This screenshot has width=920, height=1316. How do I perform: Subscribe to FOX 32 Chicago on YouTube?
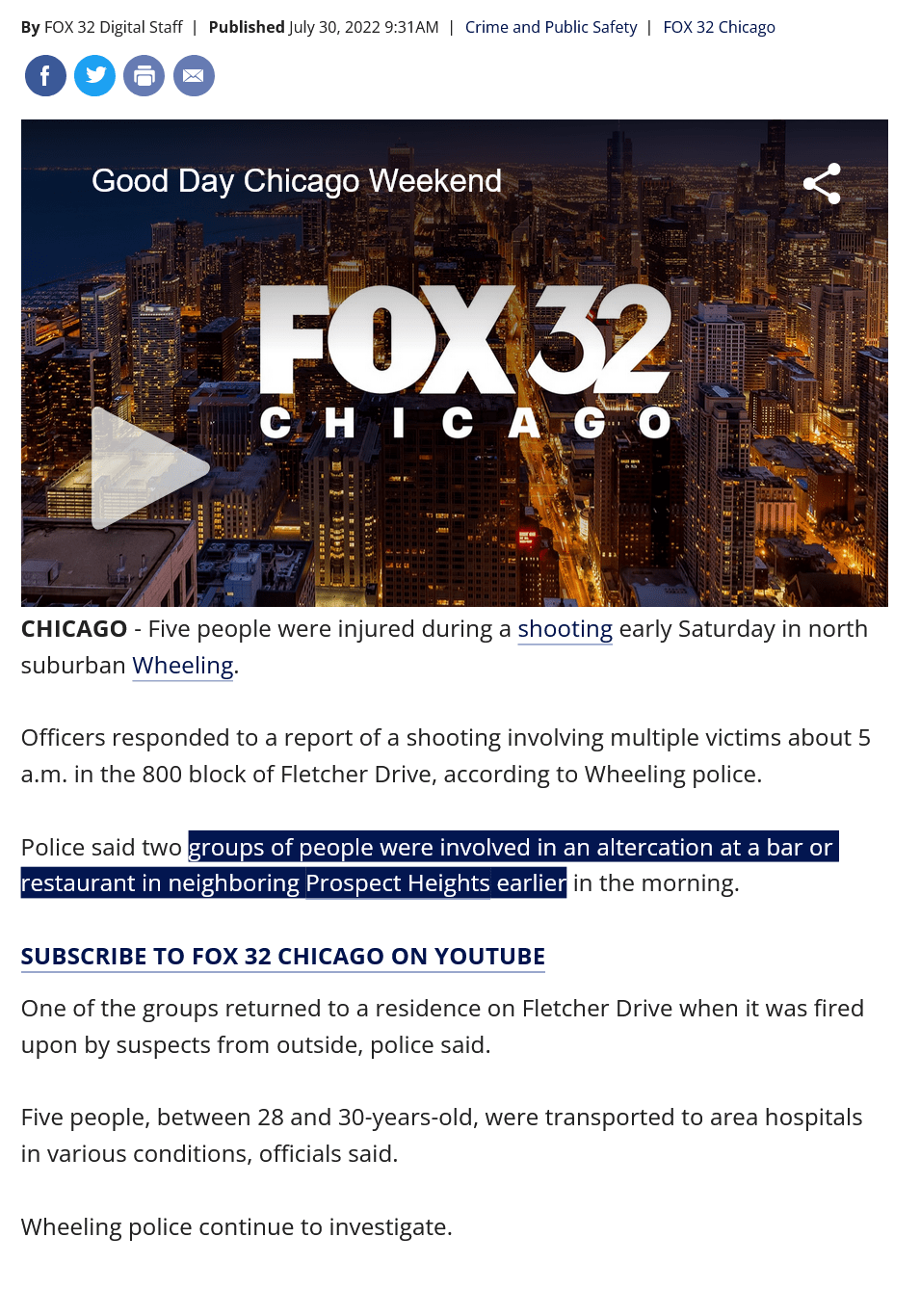pyautogui.click(x=282, y=957)
